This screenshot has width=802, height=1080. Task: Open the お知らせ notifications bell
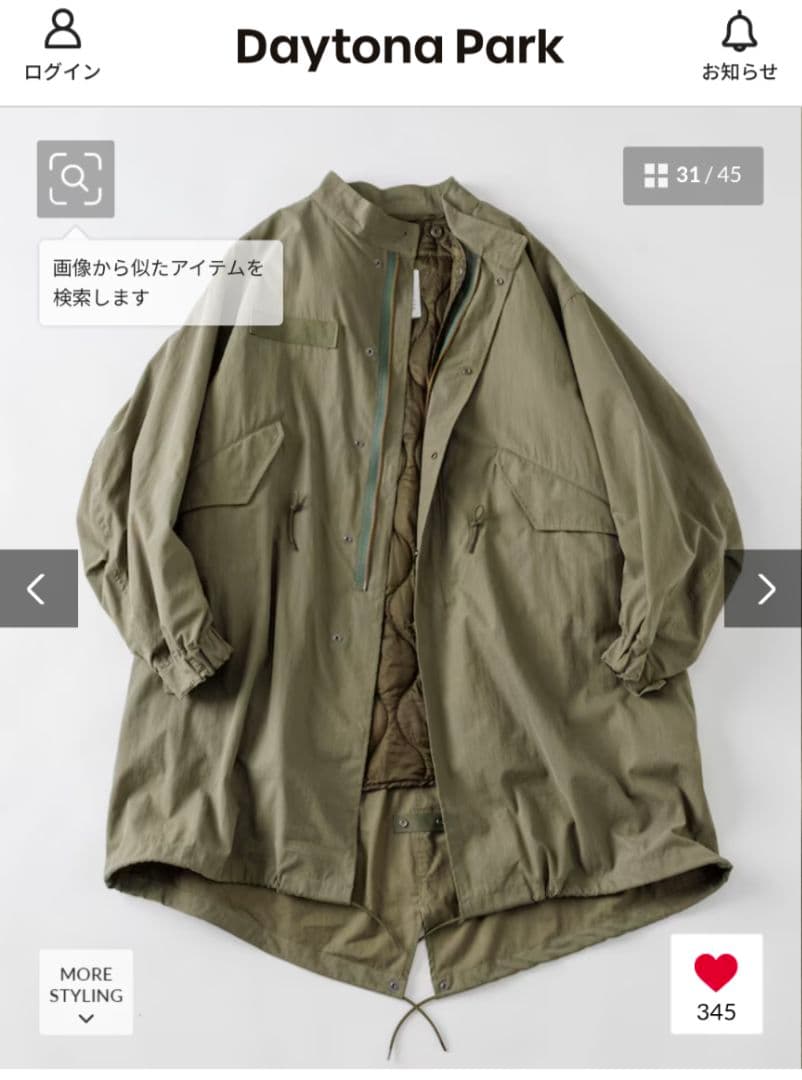point(739,46)
